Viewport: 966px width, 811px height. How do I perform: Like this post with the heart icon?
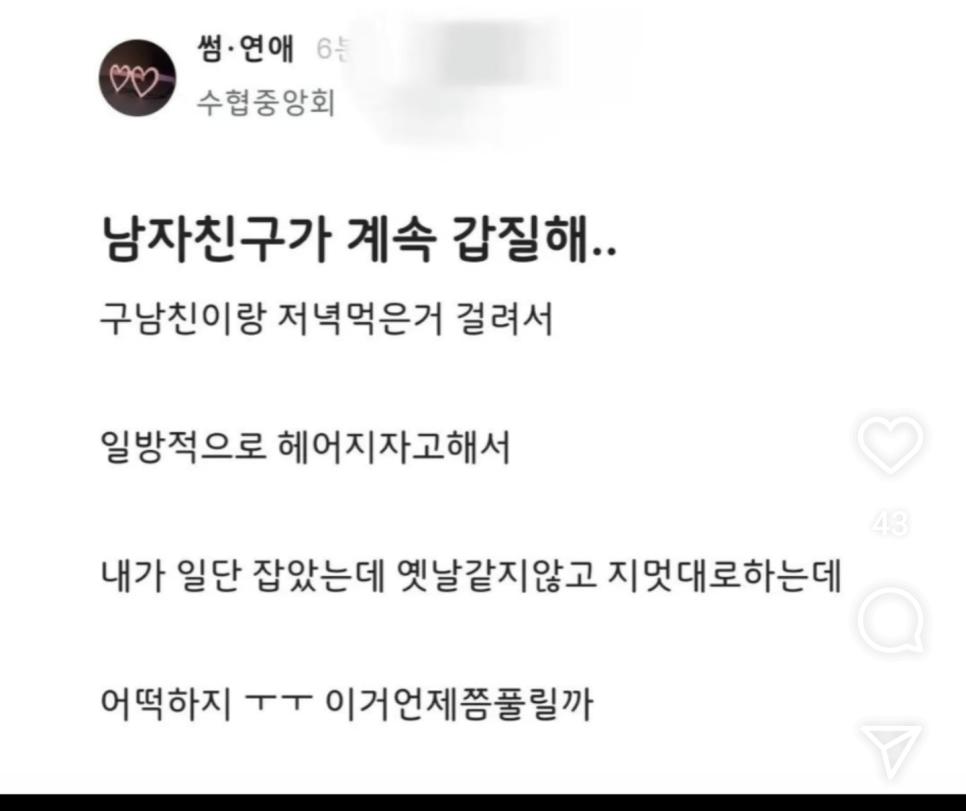pyautogui.click(x=891, y=444)
